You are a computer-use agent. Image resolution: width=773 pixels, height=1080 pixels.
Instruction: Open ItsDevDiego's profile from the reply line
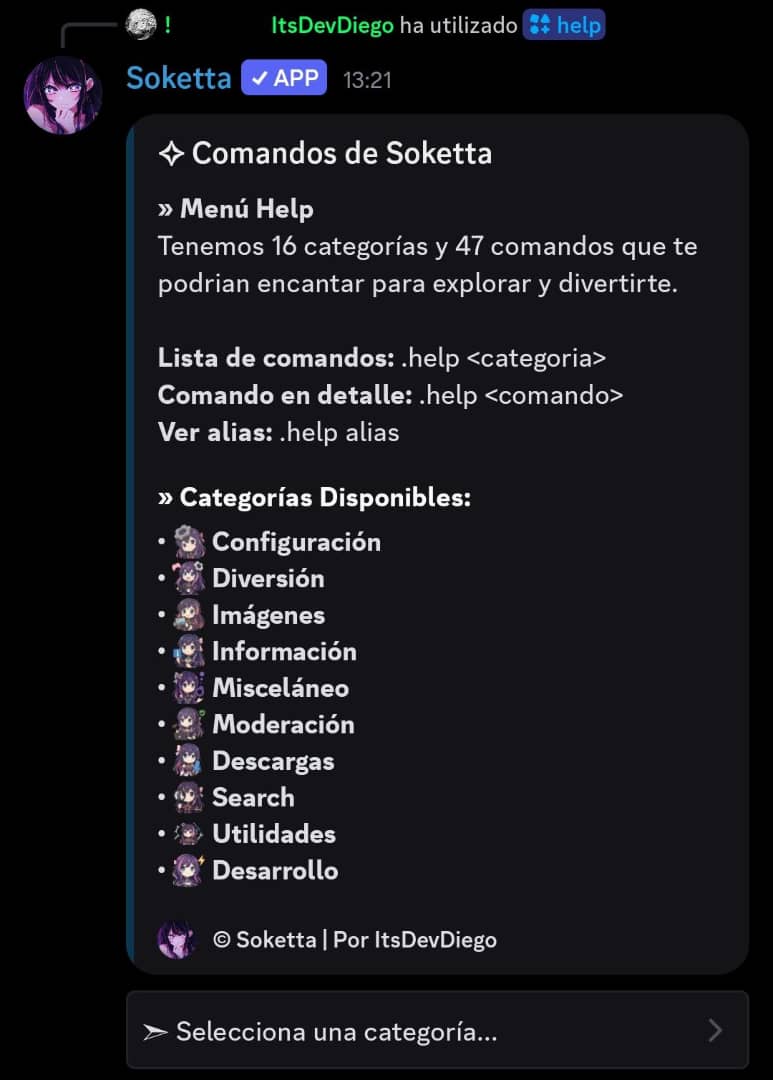click(x=332, y=25)
